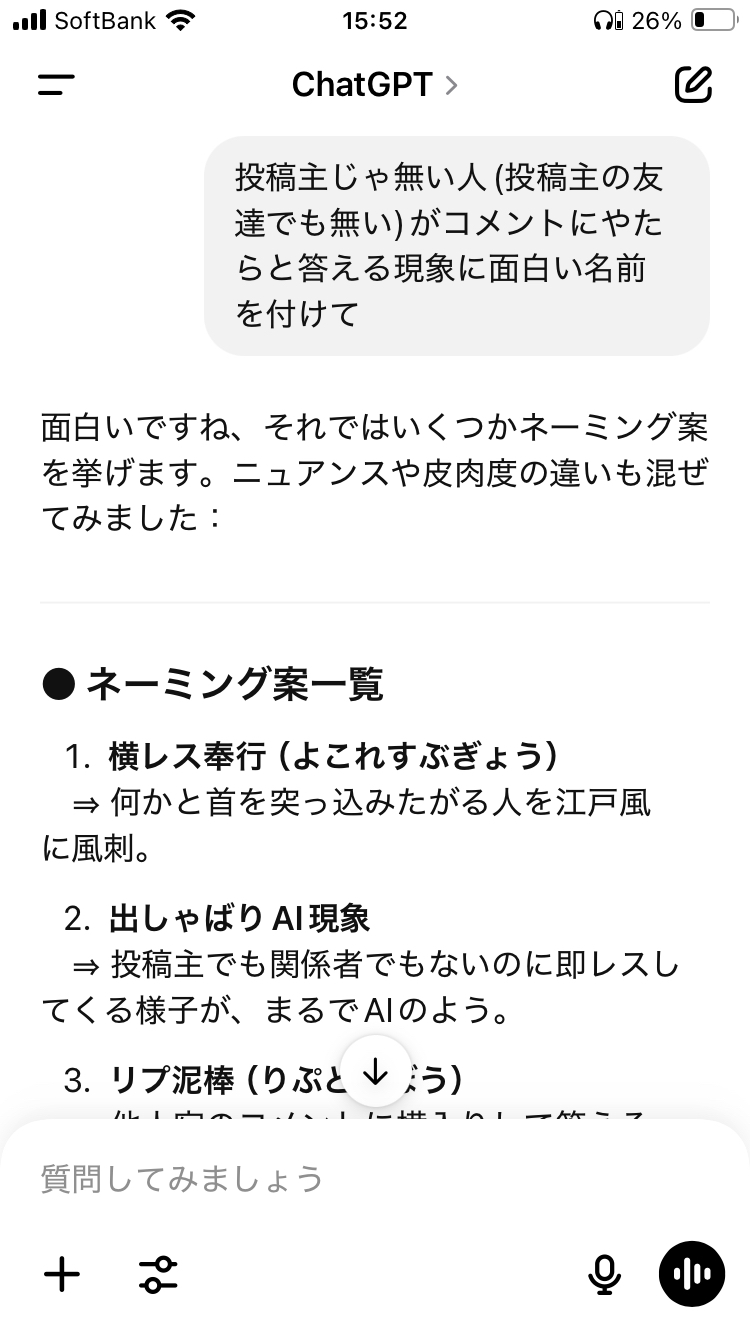Launch voice mode with the waveform button
The image size is (750, 1334).
pyautogui.click(x=692, y=1273)
